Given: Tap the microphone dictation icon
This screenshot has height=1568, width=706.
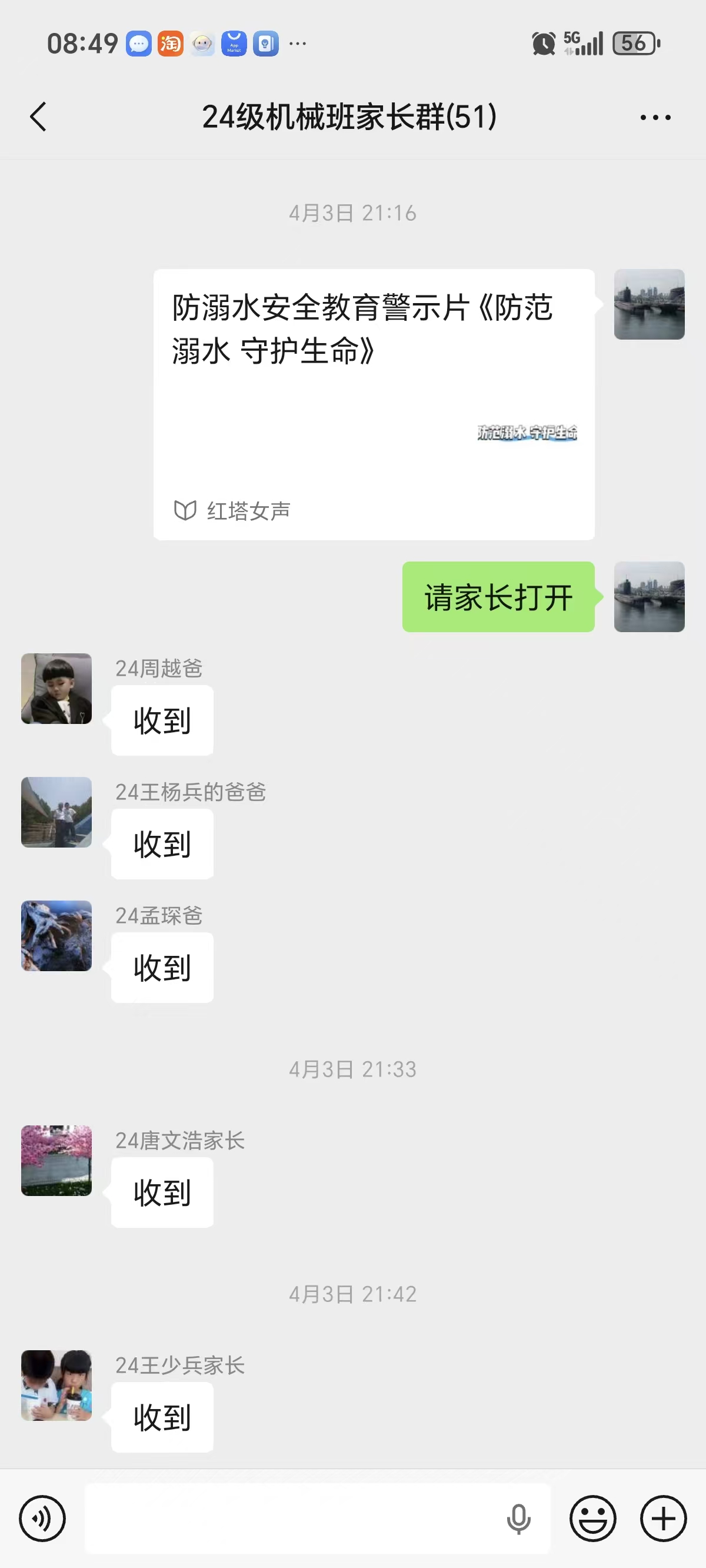Looking at the screenshot, I should (518, 1518).
